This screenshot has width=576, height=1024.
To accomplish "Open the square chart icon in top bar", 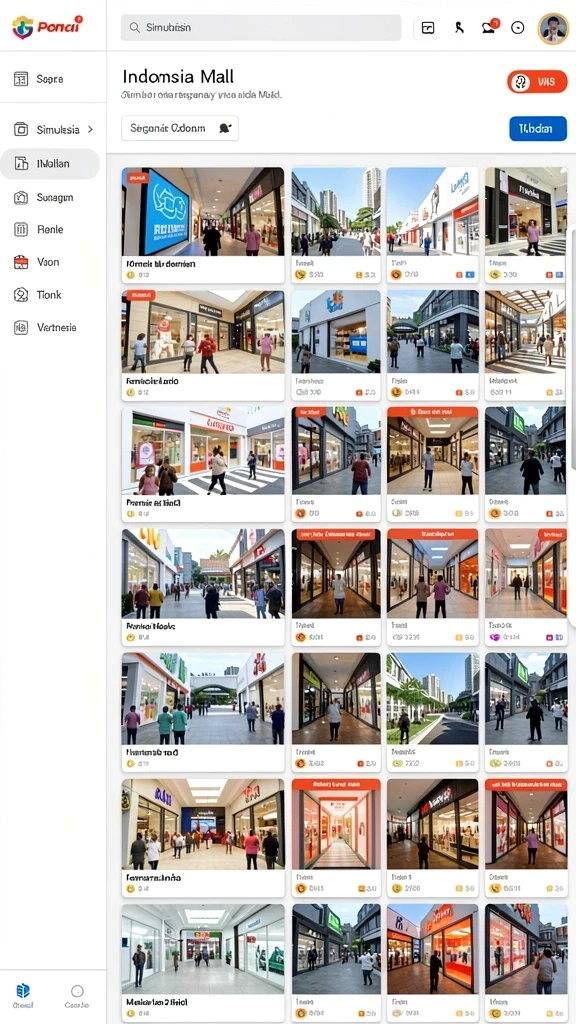I will coord(428,27).
